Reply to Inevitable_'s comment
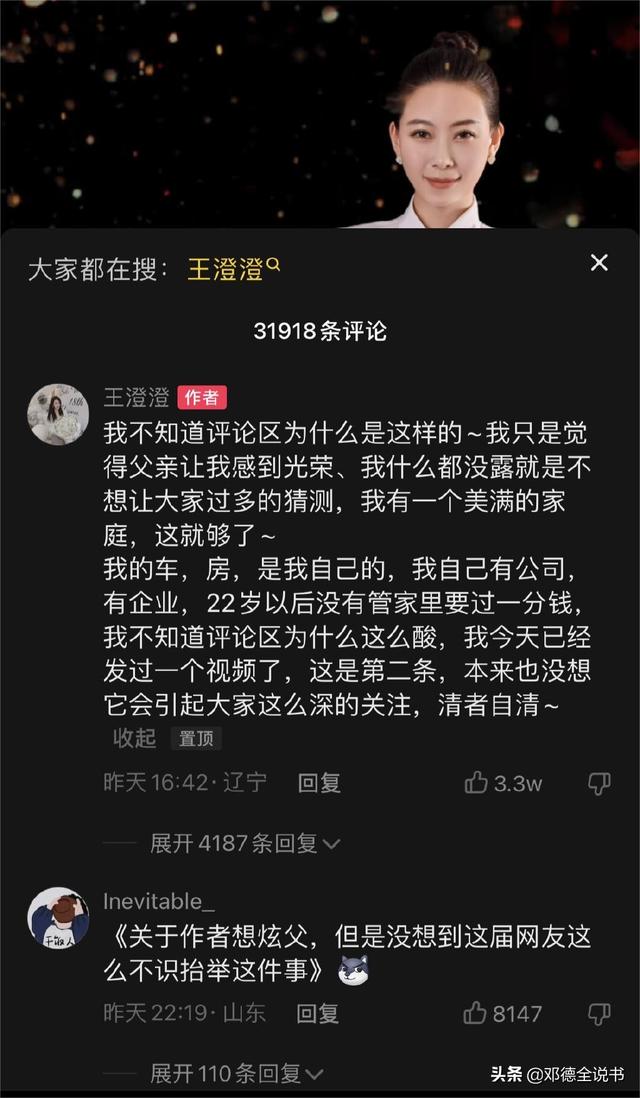 tap(319, 1013)
